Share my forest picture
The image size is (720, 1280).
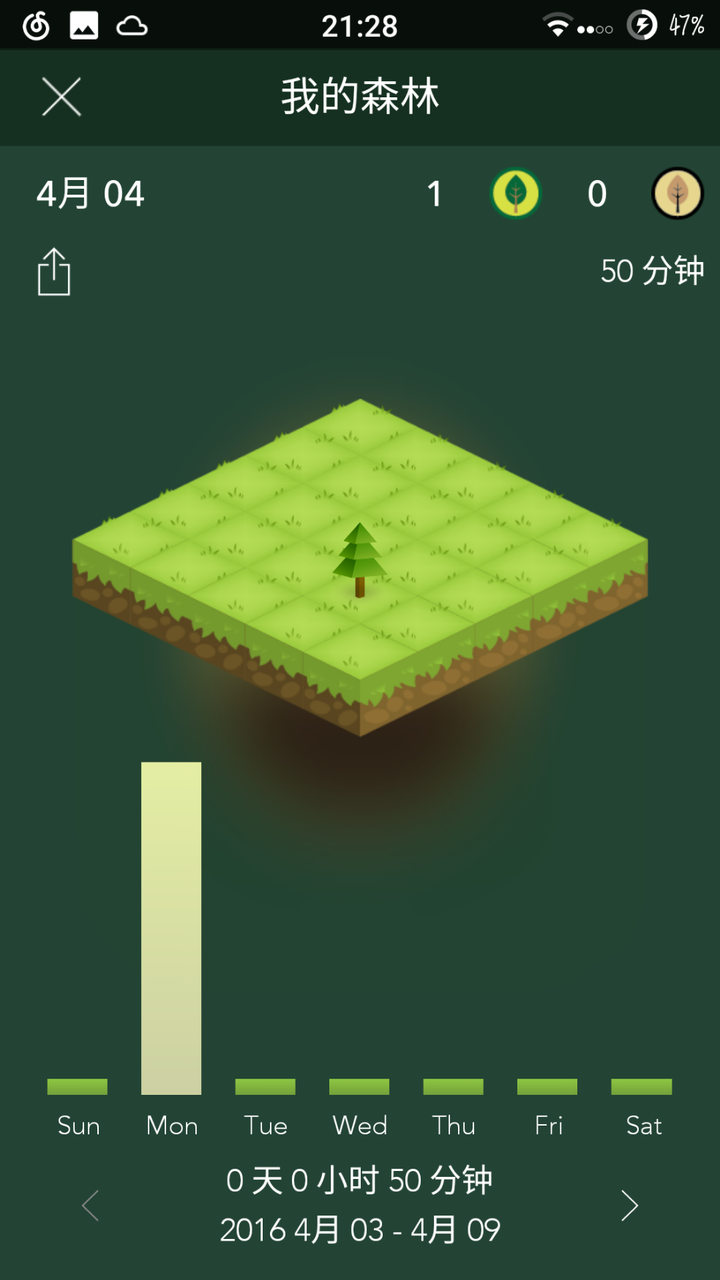click(x=54, y=272)
